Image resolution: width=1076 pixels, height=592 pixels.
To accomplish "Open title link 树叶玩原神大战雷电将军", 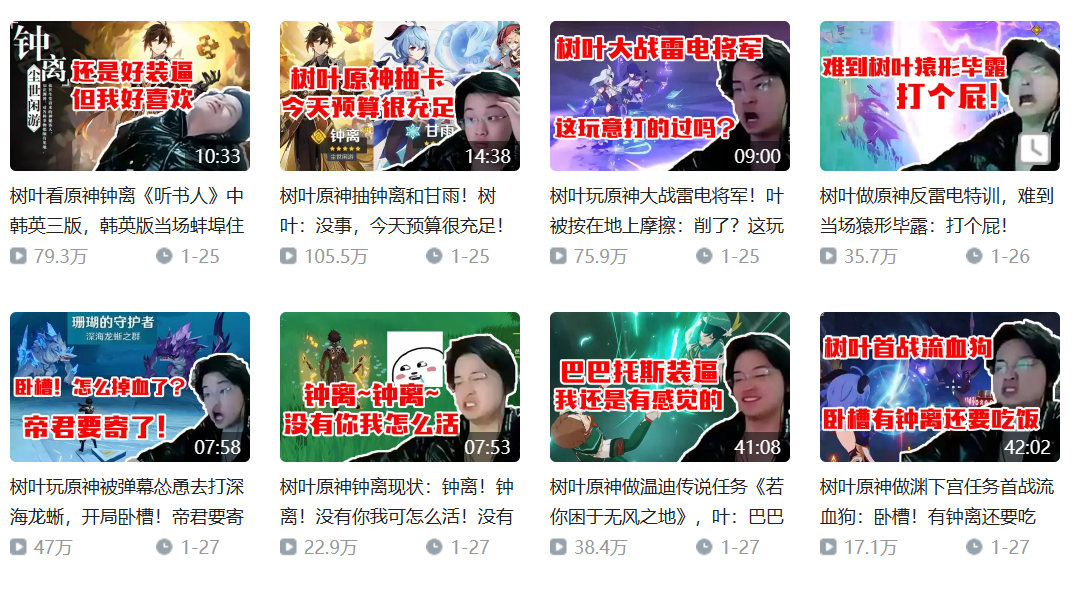I will coord(667,210).
